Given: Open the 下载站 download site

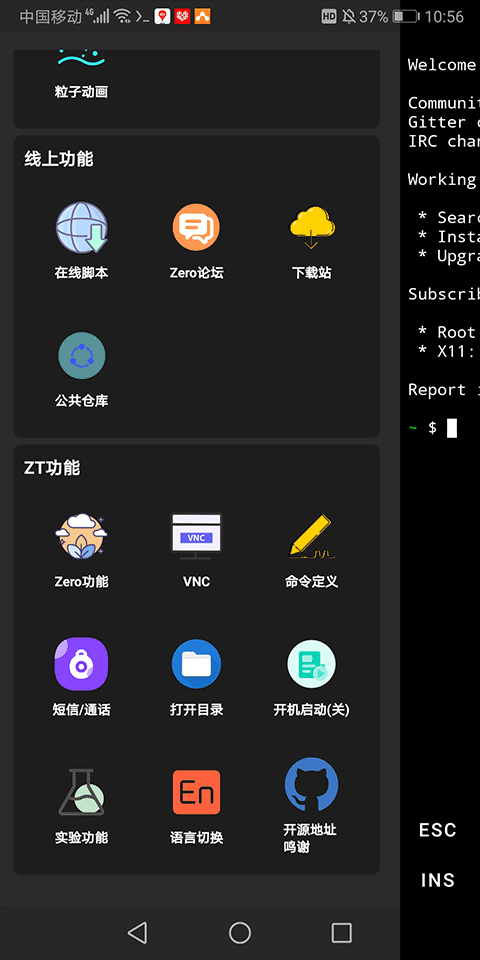Looking at the screenshot, I should [x=312, y=241].
